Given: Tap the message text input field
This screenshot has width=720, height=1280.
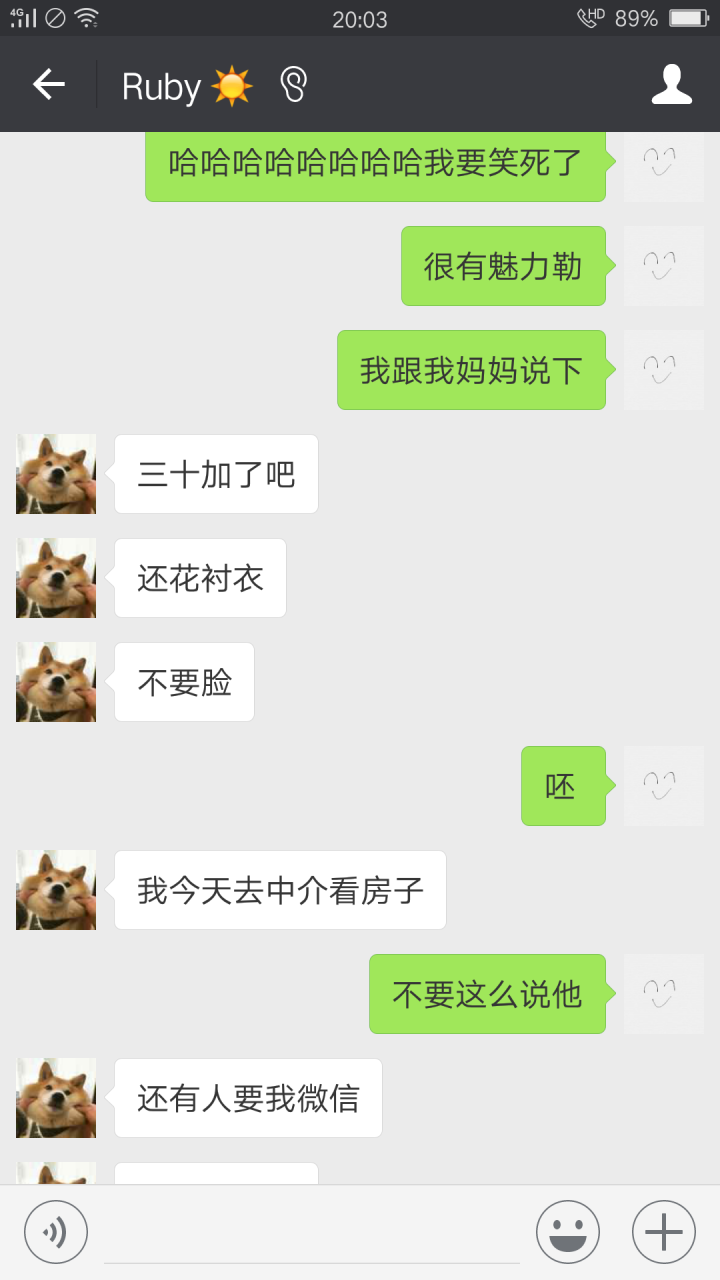Looking at the screenshot, I should click(310, 1235).
